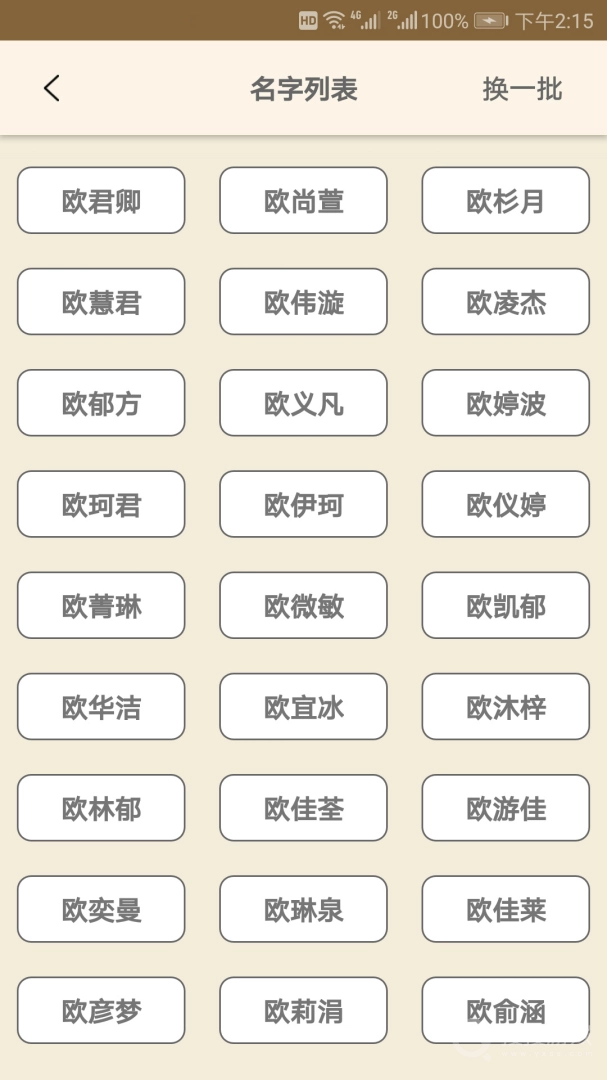Image resolution: width=607 pixels, height=1080 pixels.
Task: Tap the name 欧伊珂
Action: (303, 505)
